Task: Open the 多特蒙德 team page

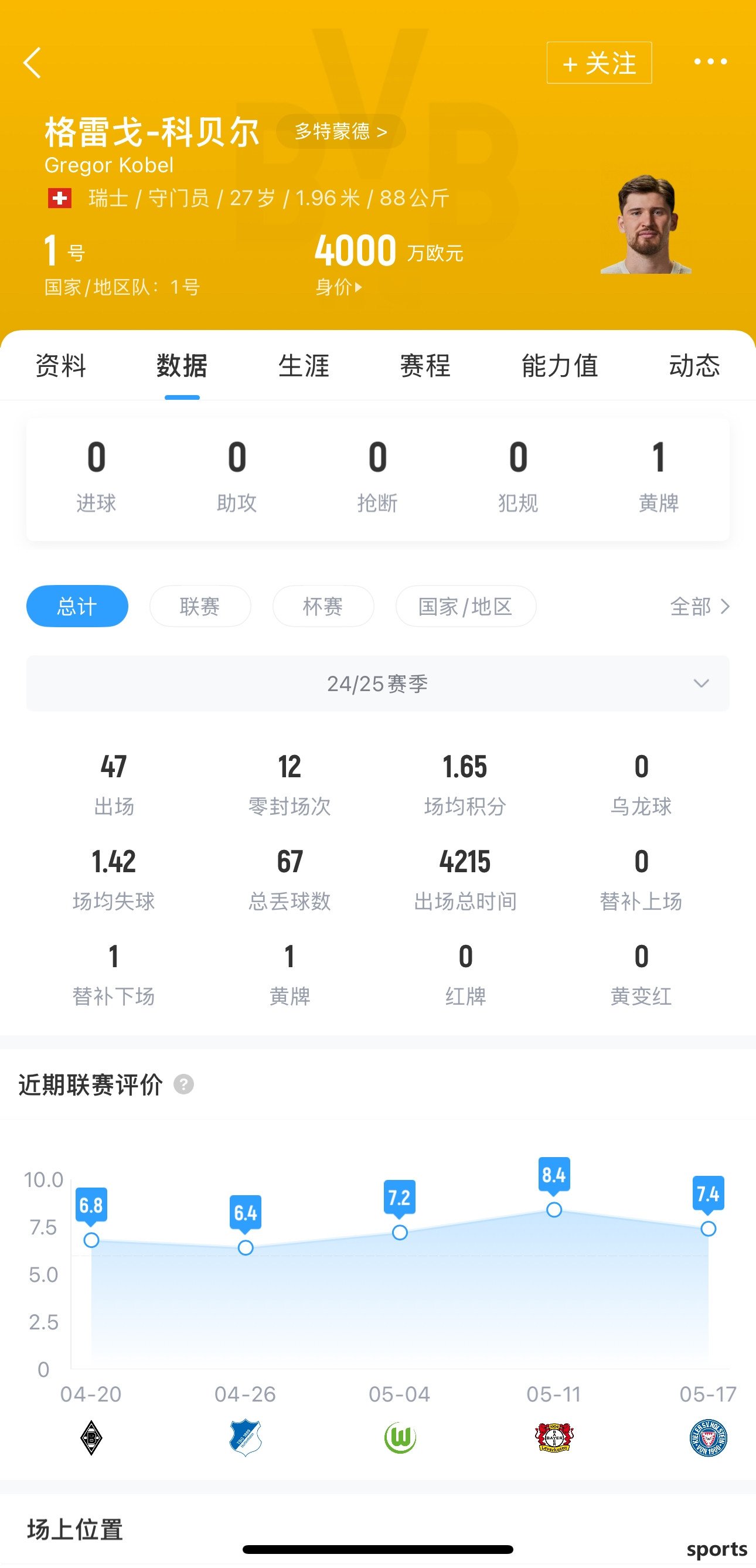Action: (341, 131)
